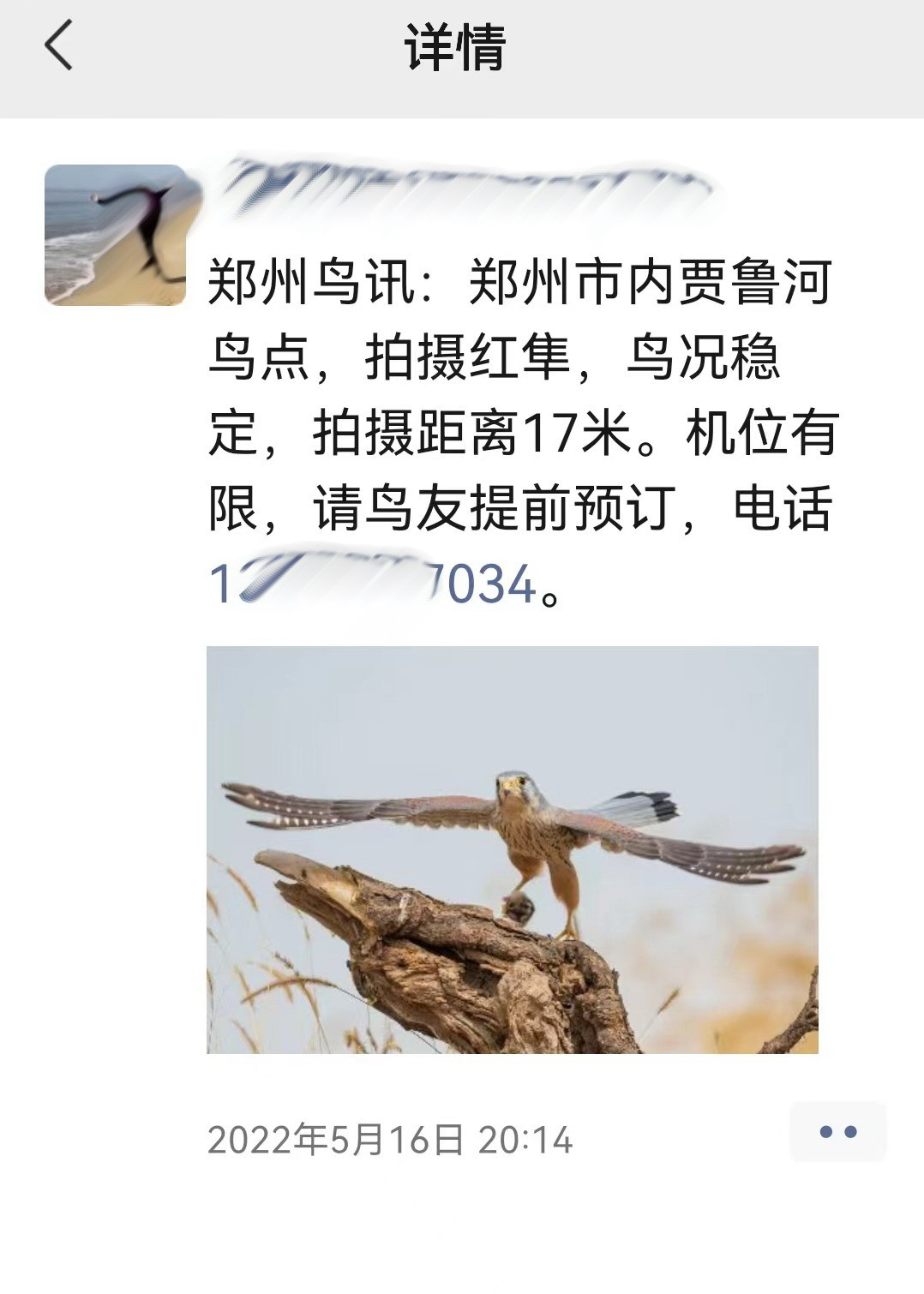Open the two-dot like/comment menu
924x1294 pixels.
pyautogui.click(x=837, y=1132)
